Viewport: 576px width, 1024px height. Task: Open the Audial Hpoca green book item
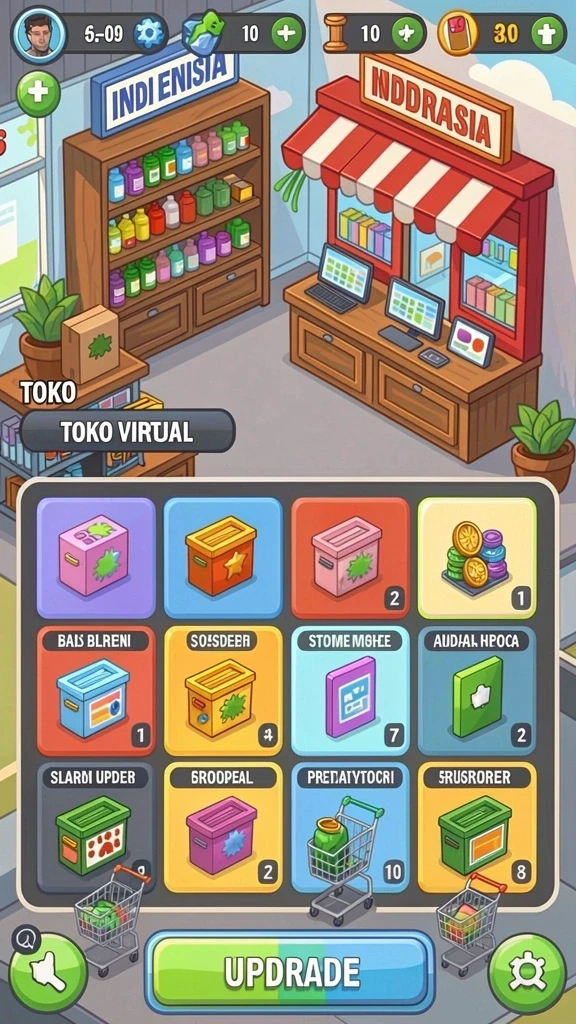pos(477,692)
